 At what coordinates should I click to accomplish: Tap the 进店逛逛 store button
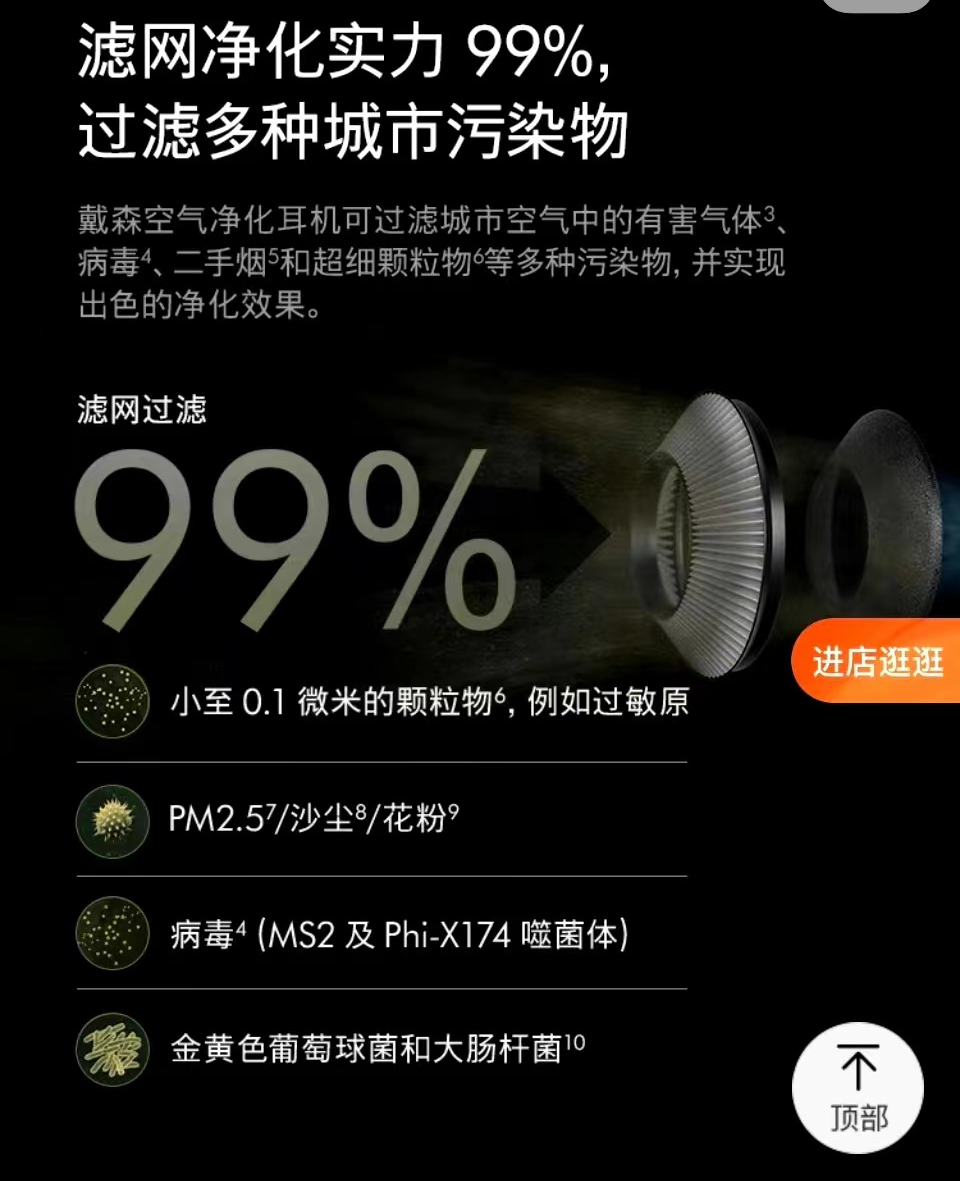point(878,661)
